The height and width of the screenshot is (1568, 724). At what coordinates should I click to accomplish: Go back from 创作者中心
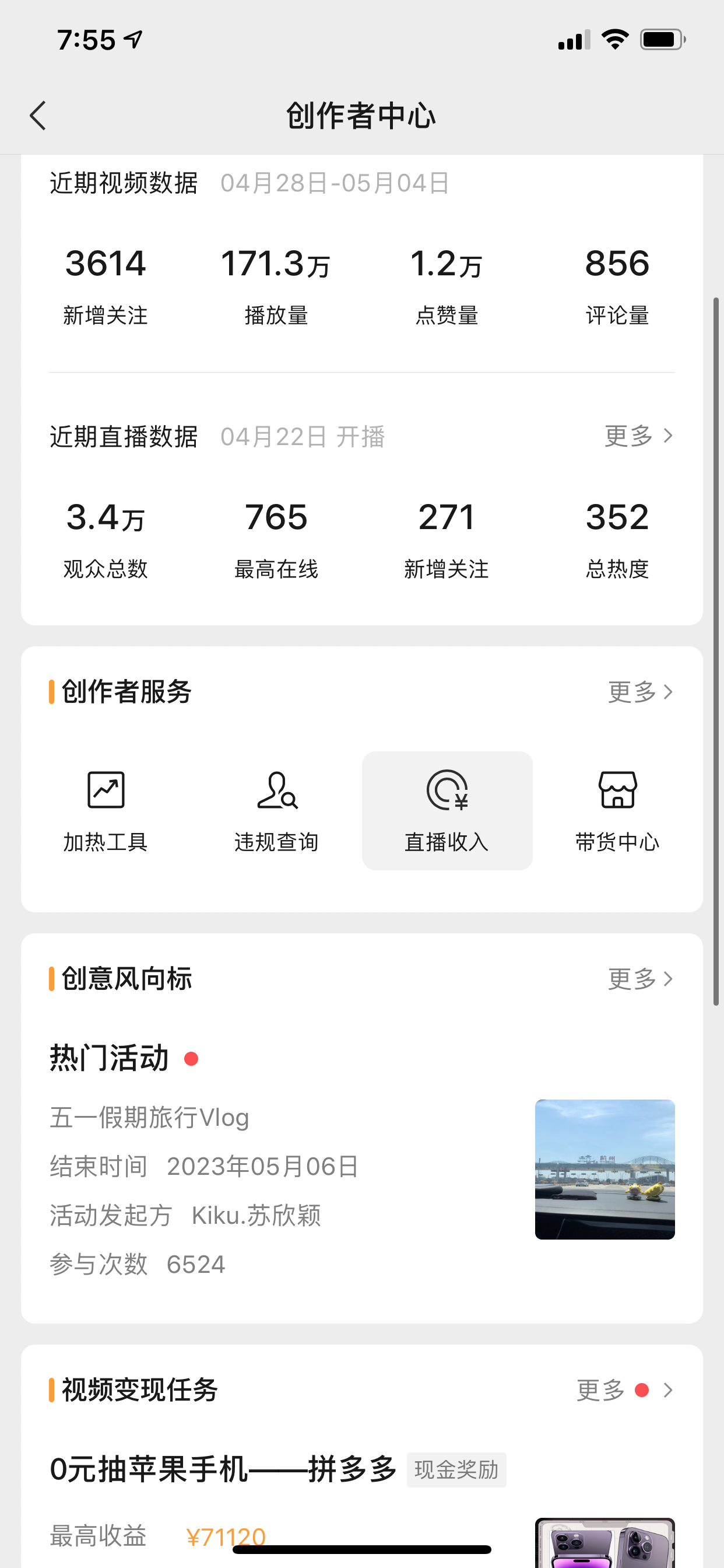pos(38,116)
